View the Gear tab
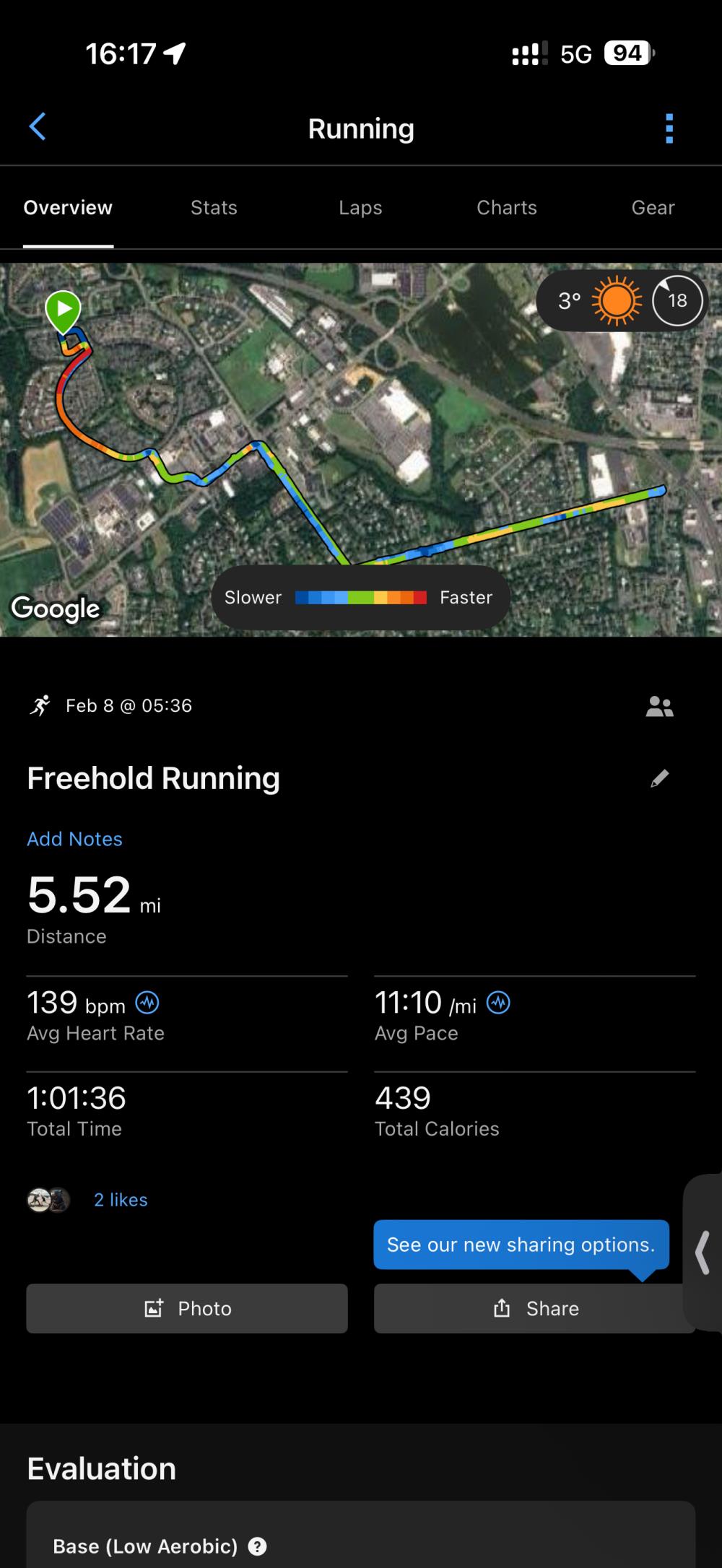Image resolution: width=722 pixels, height=1568 pixels. (x=653, y=208)
